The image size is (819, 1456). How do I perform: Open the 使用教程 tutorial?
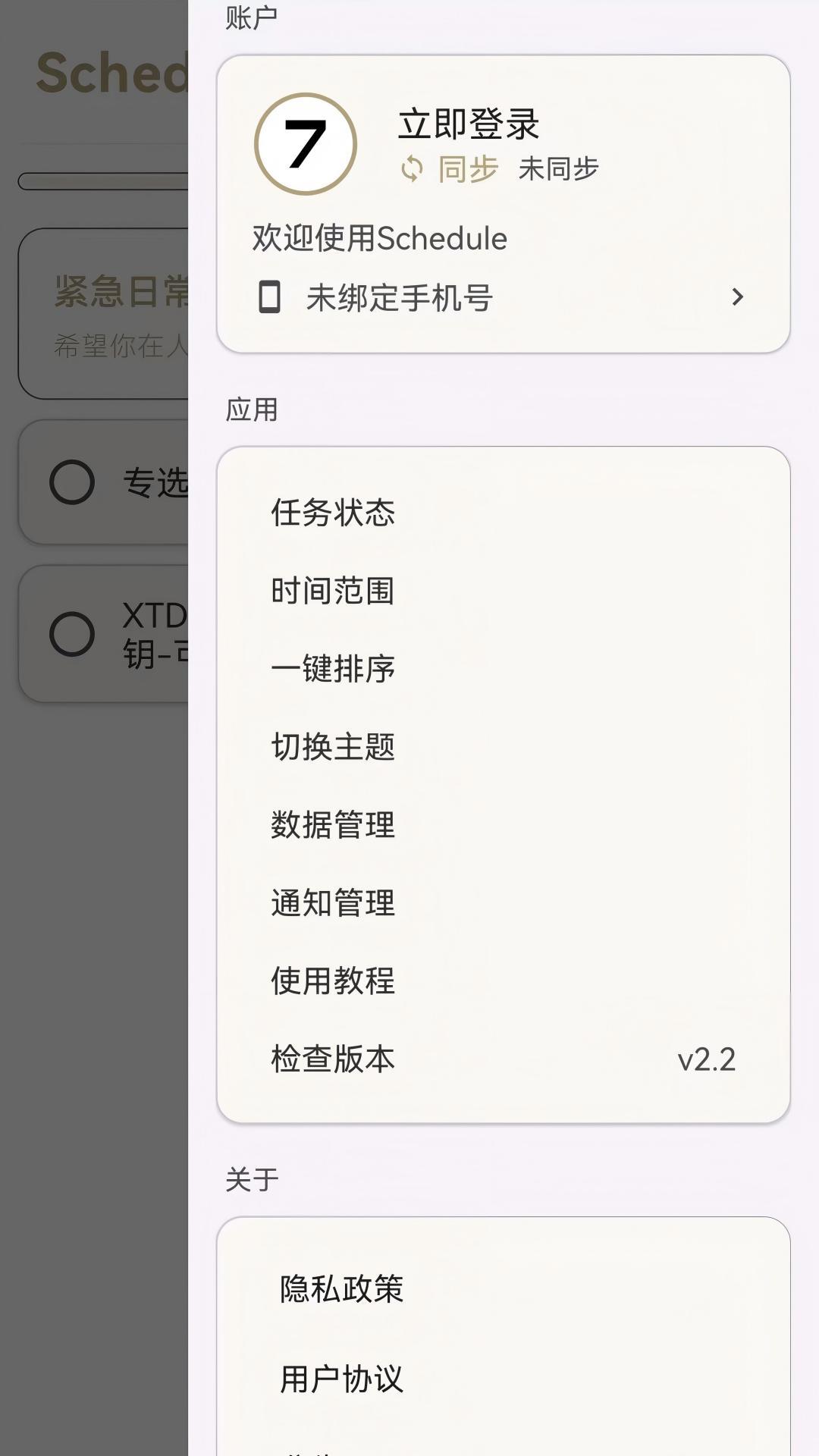tap(332, 981)
